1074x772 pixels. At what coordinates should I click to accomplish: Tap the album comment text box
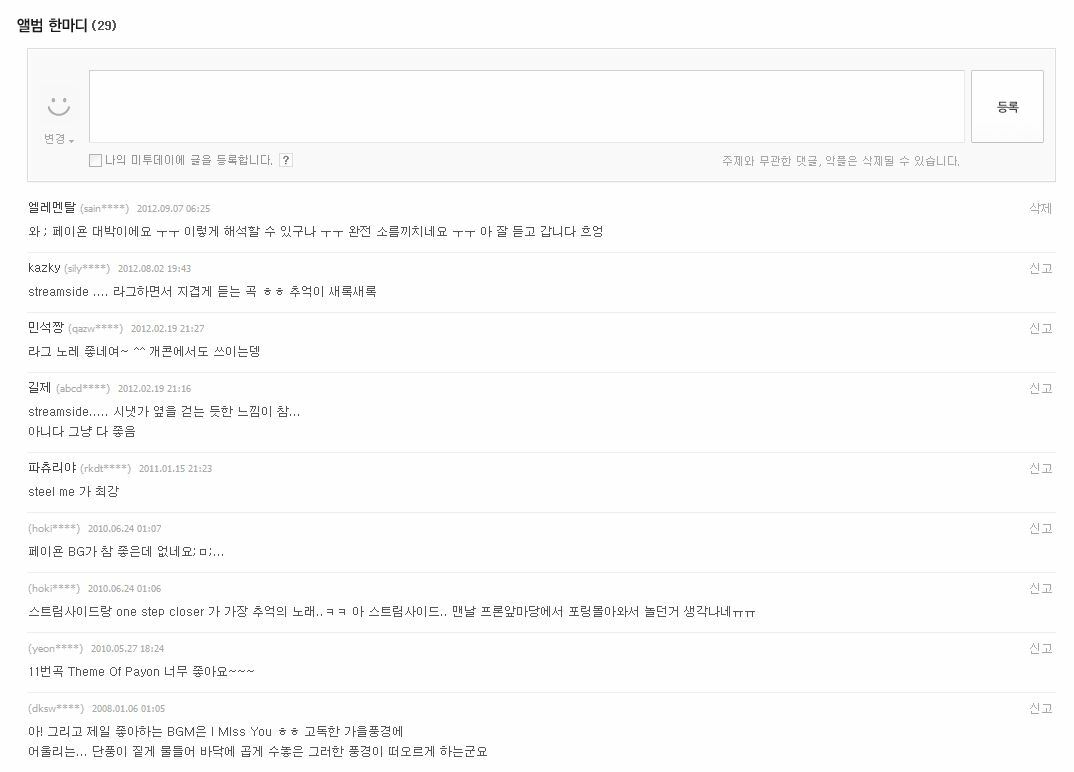526,106
